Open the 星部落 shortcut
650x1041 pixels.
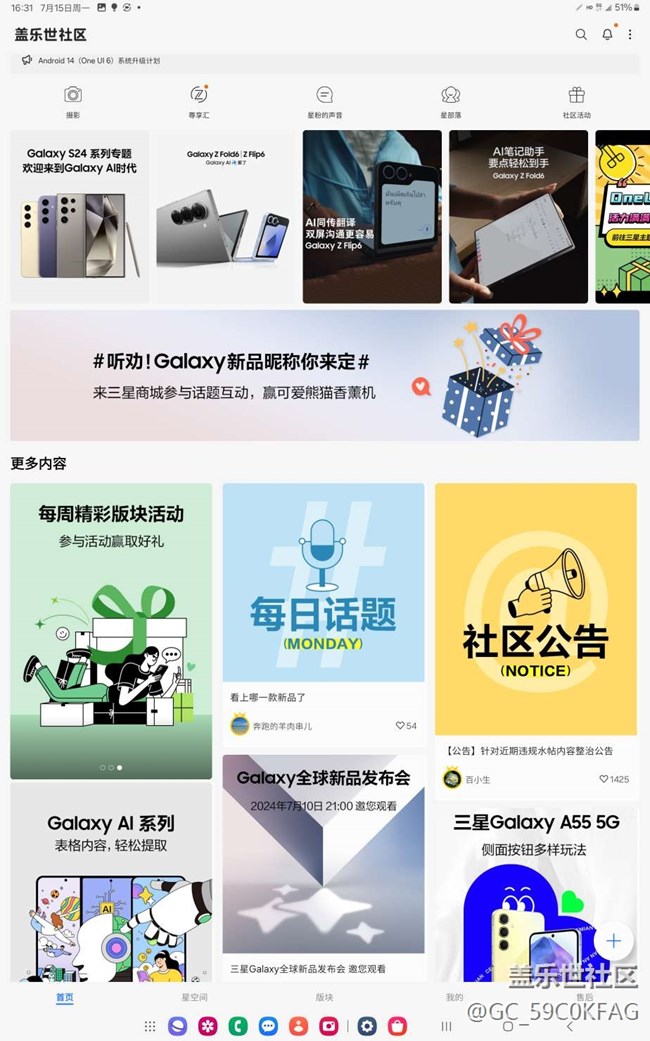[x=451, y=102]
